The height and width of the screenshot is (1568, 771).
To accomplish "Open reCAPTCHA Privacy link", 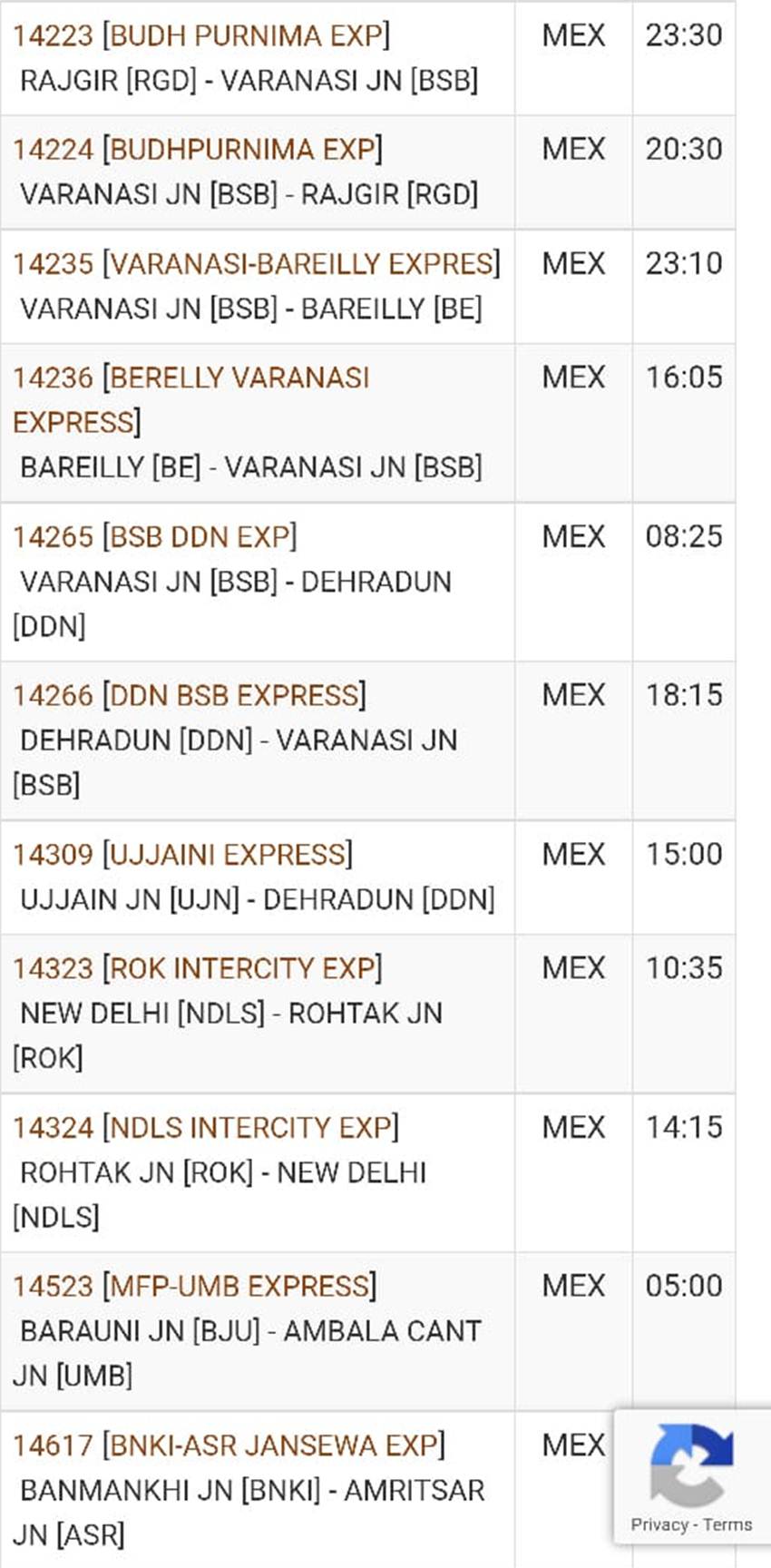I will tap(659, 1524).
